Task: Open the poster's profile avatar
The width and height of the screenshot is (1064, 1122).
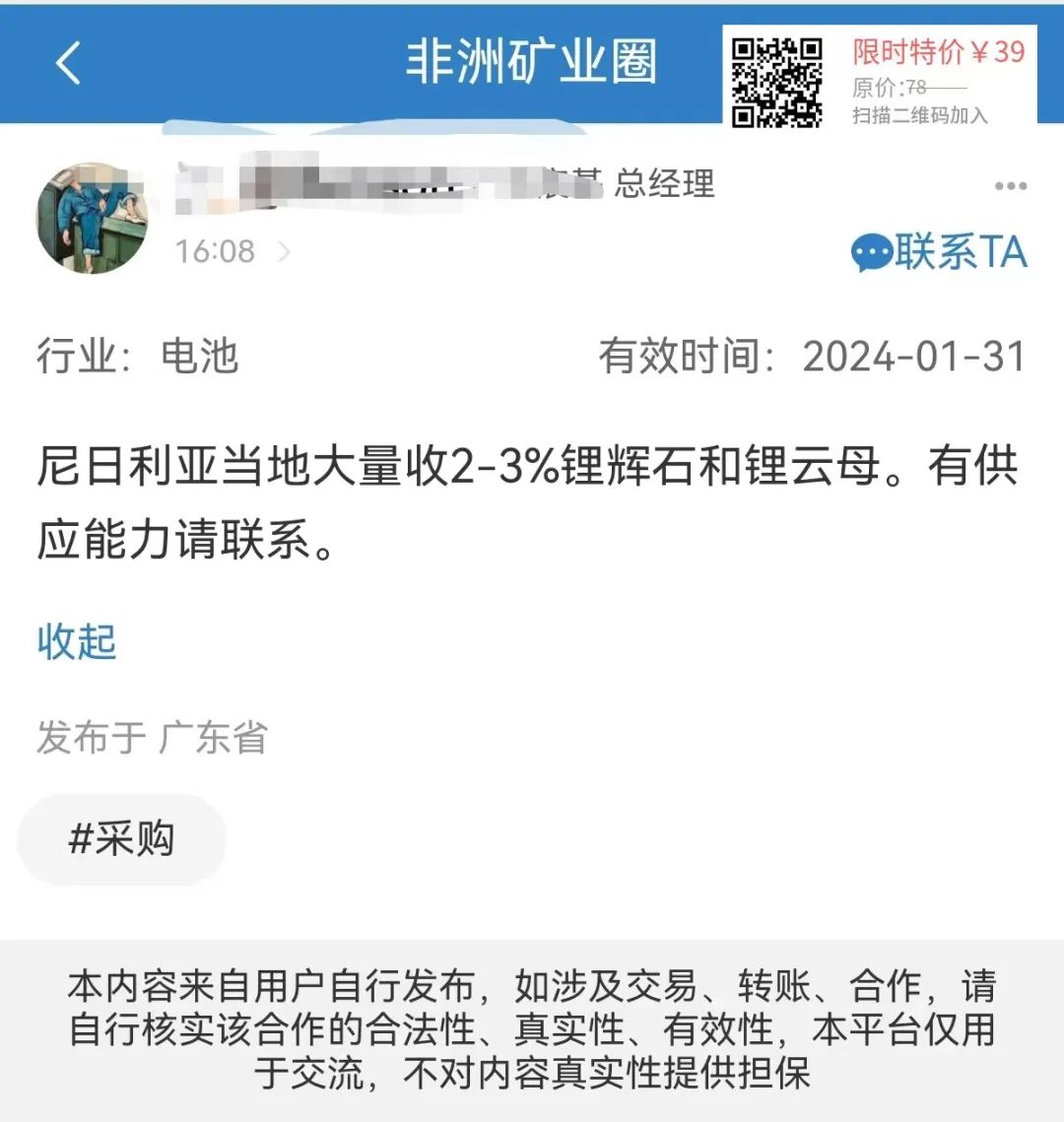Action: click(x=92, y=218)
